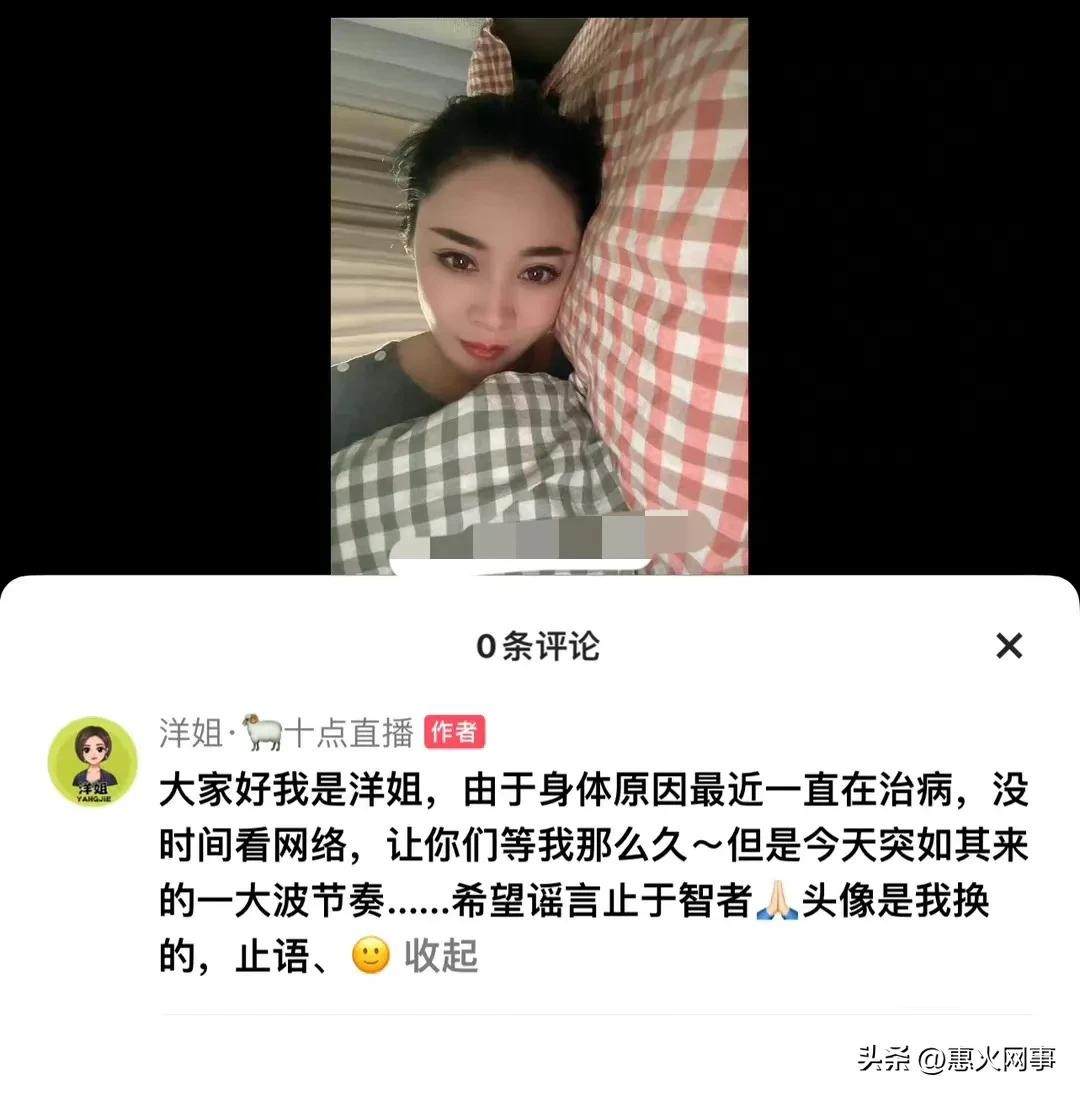This screenshot has width=1080, height=1097.
Task: Open the author name 洋姐·十点直播
Action: (x=286, y=733)
